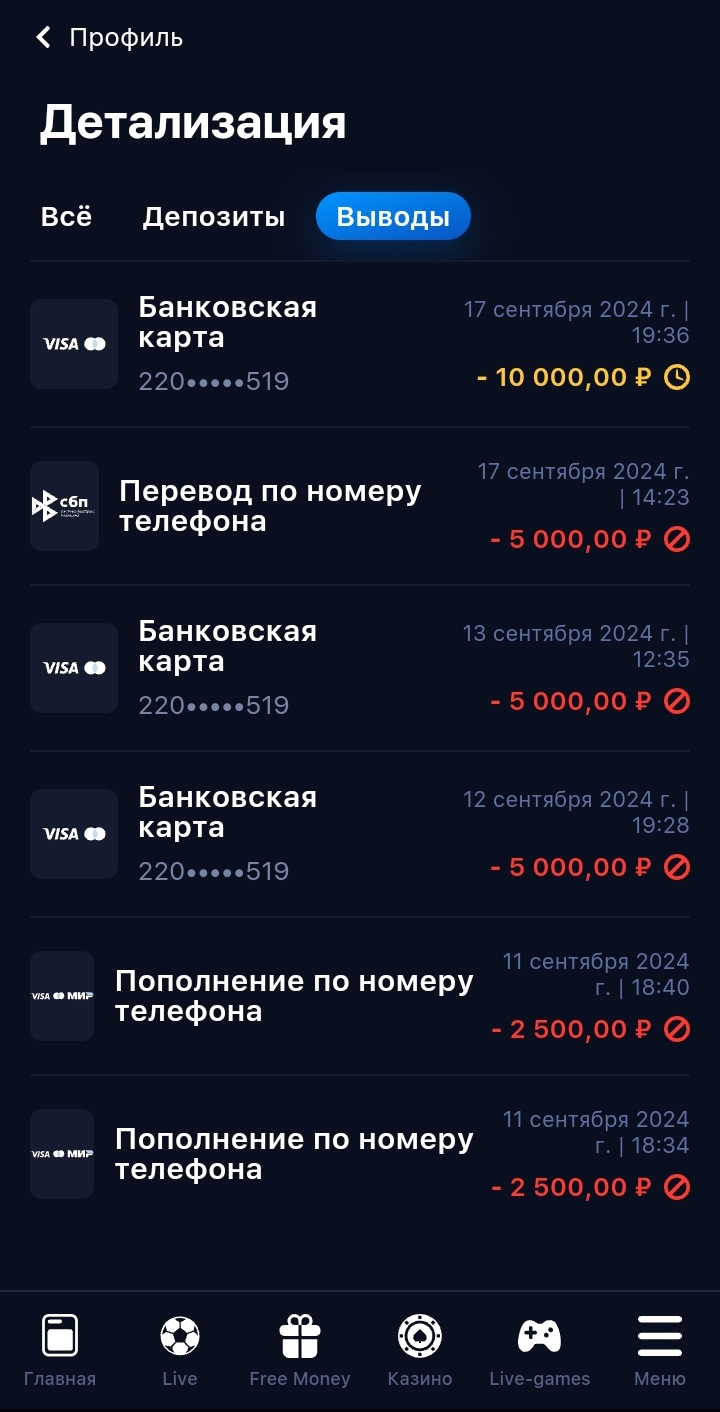
Task: Open the 2 500,00 ₽ transaction at 18:34
Action: pos(360,1154)
